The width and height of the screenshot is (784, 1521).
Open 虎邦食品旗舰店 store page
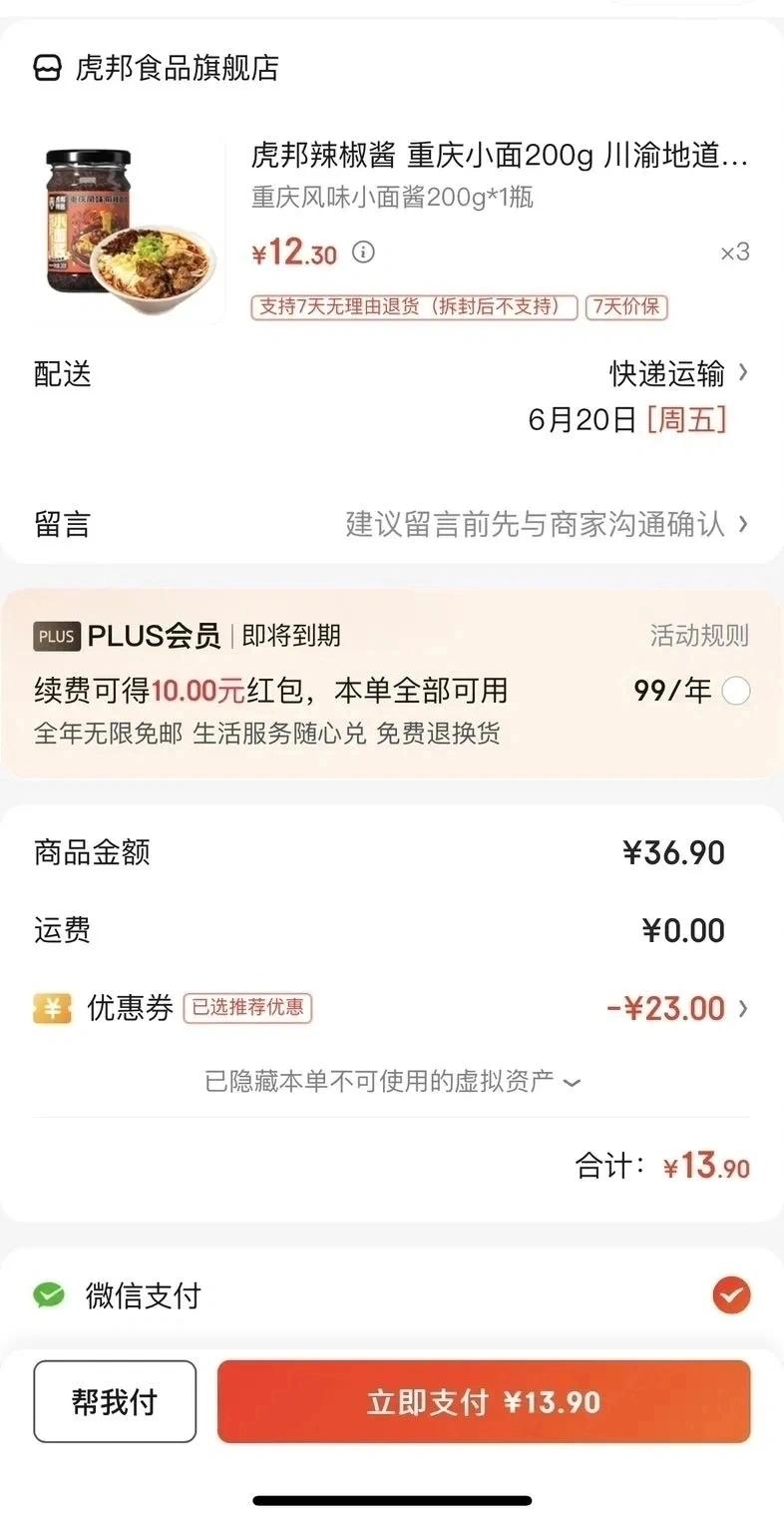coord(157,68)
